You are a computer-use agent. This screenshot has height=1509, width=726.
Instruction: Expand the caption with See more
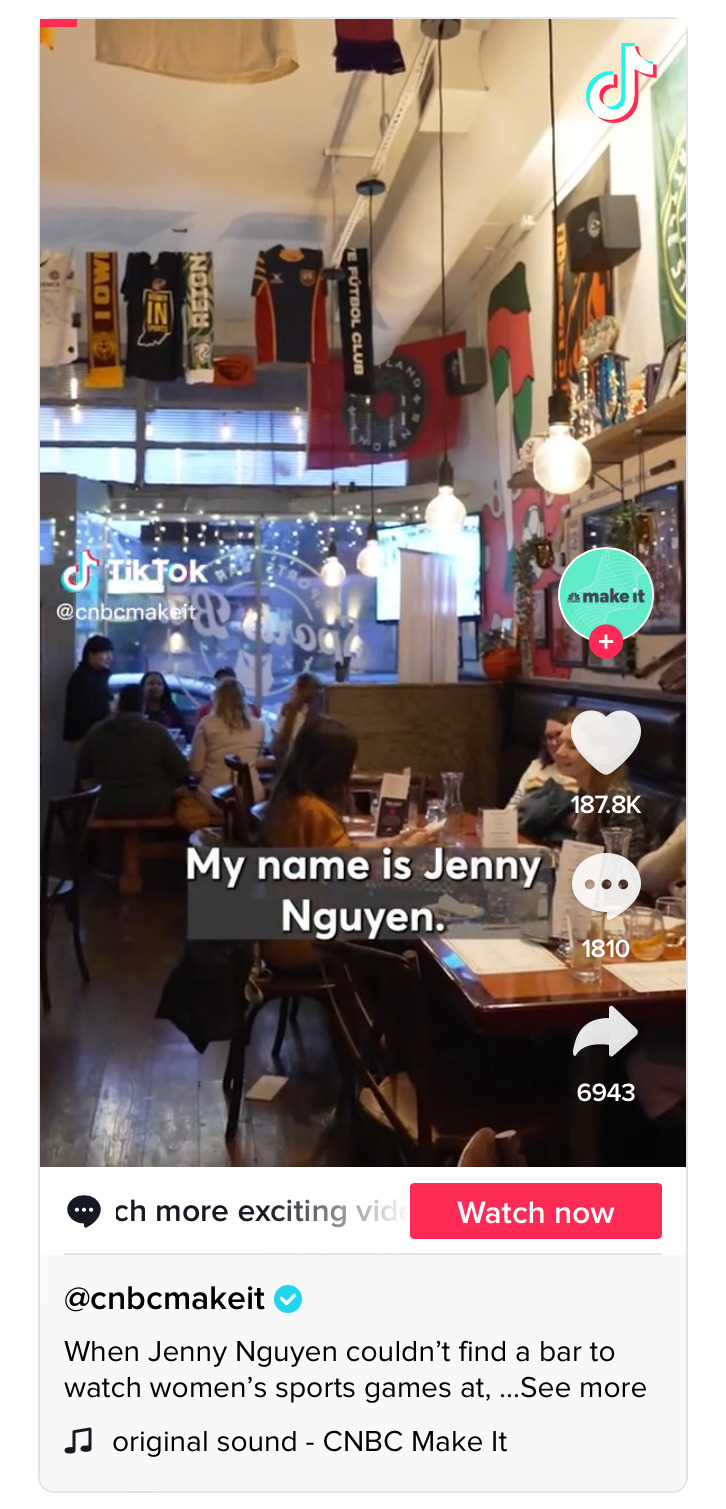pos(583,1388)
